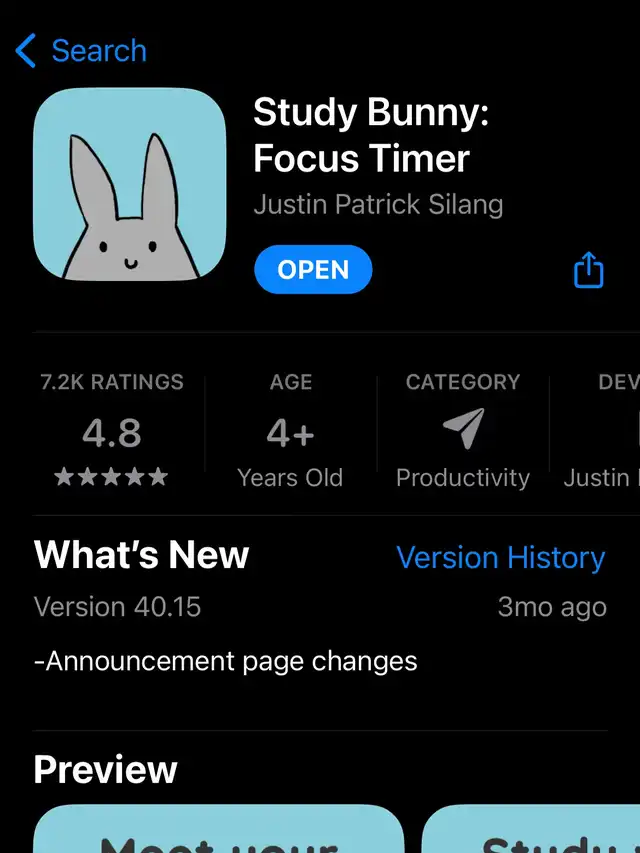Go back to Search
The image size is (640, 853).
pyautogui.click(x=82, y=50)
